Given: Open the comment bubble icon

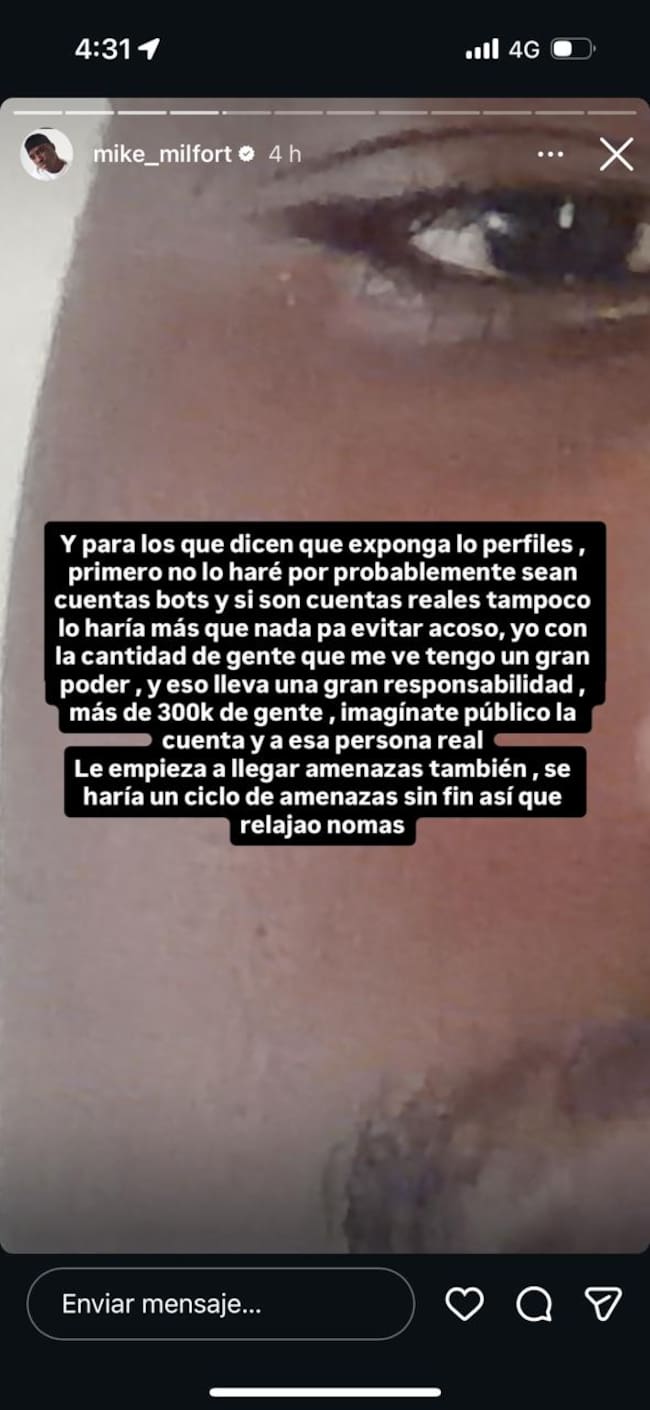Looking at the screenshot, I should point(534,1303).
